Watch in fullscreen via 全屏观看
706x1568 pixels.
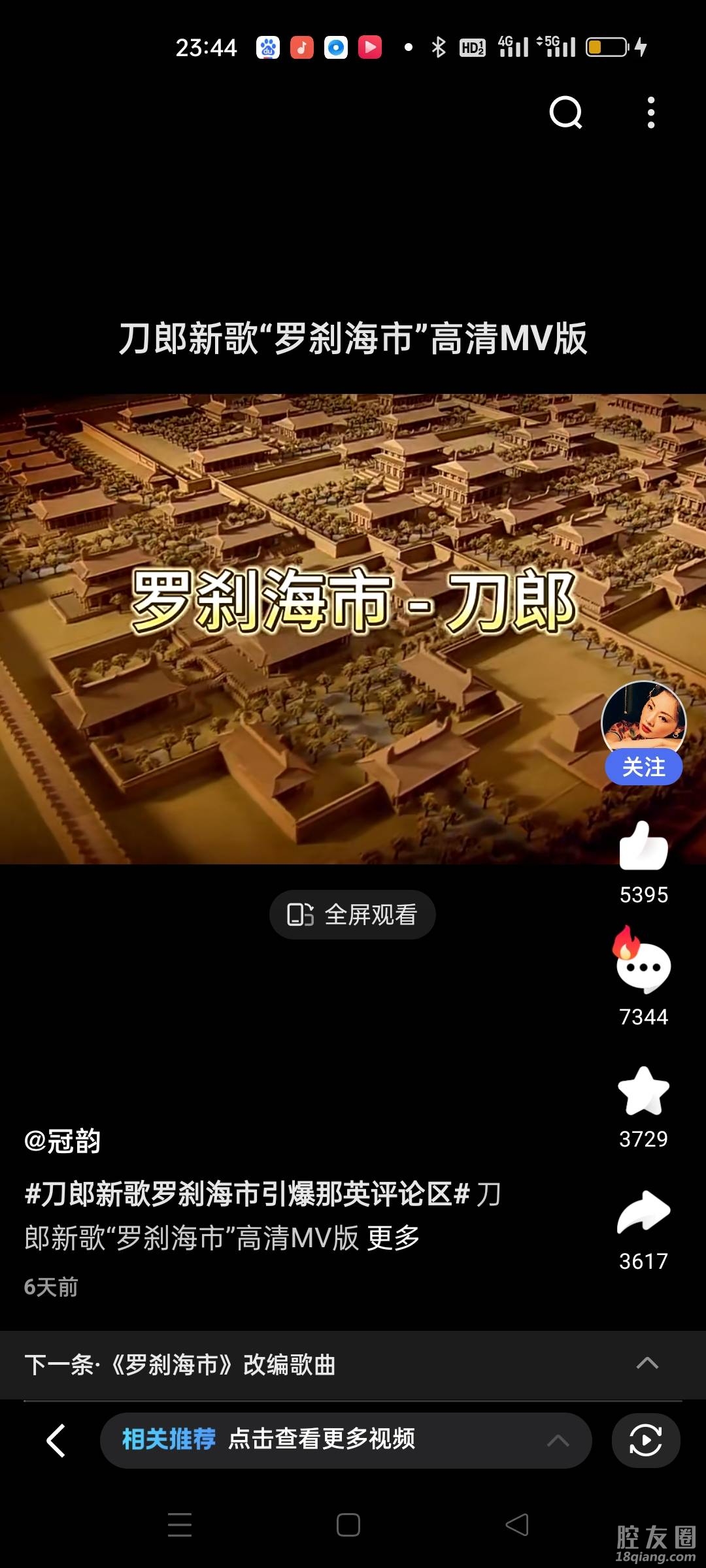coord(352,915)
